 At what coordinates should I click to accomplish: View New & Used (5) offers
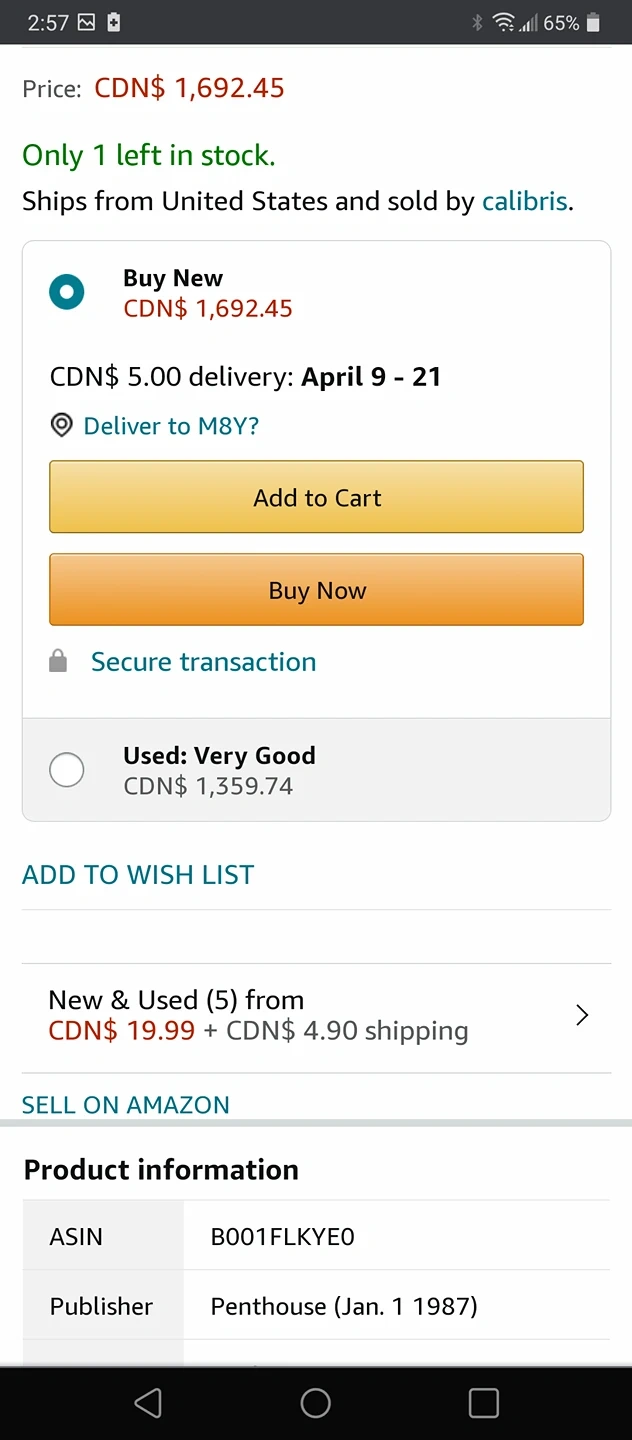coord(316,1016)
